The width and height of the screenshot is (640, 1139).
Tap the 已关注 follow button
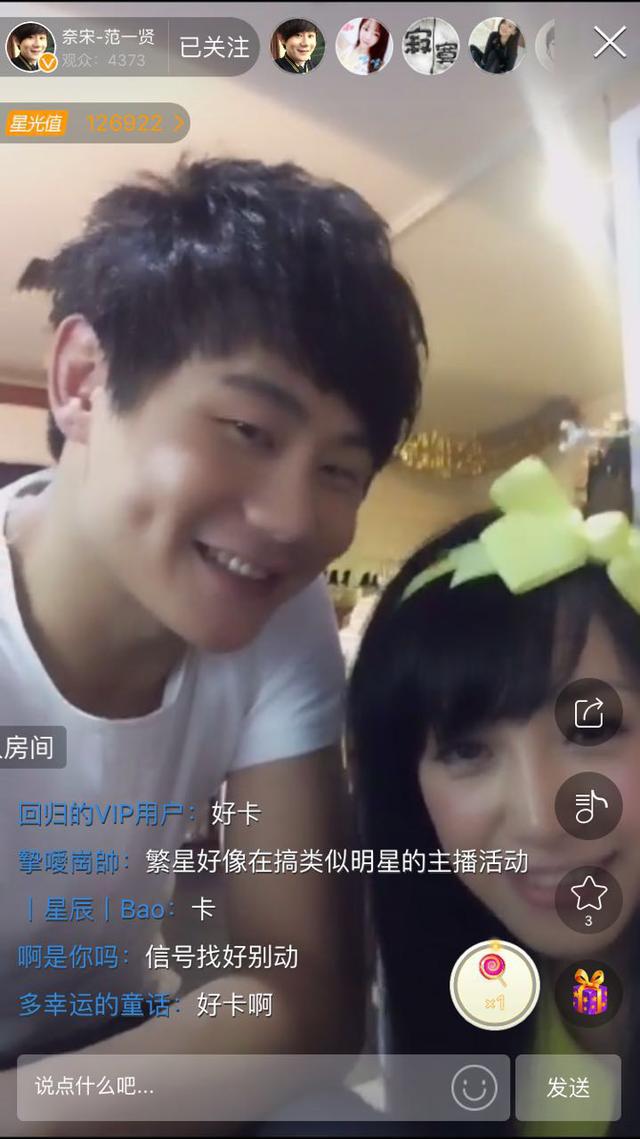click(x=213, y=46)
